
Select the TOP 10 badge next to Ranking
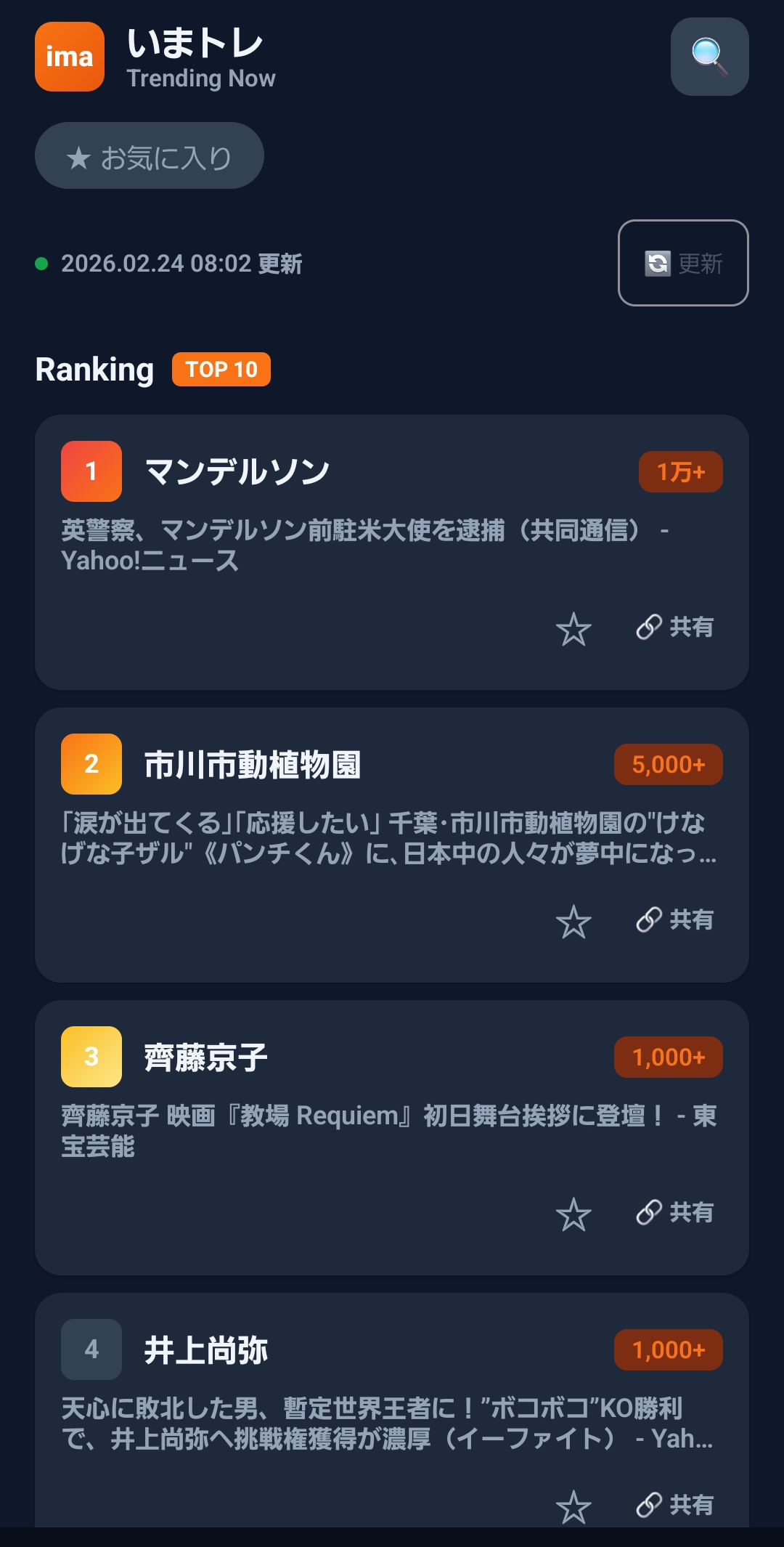coord(221,369)
